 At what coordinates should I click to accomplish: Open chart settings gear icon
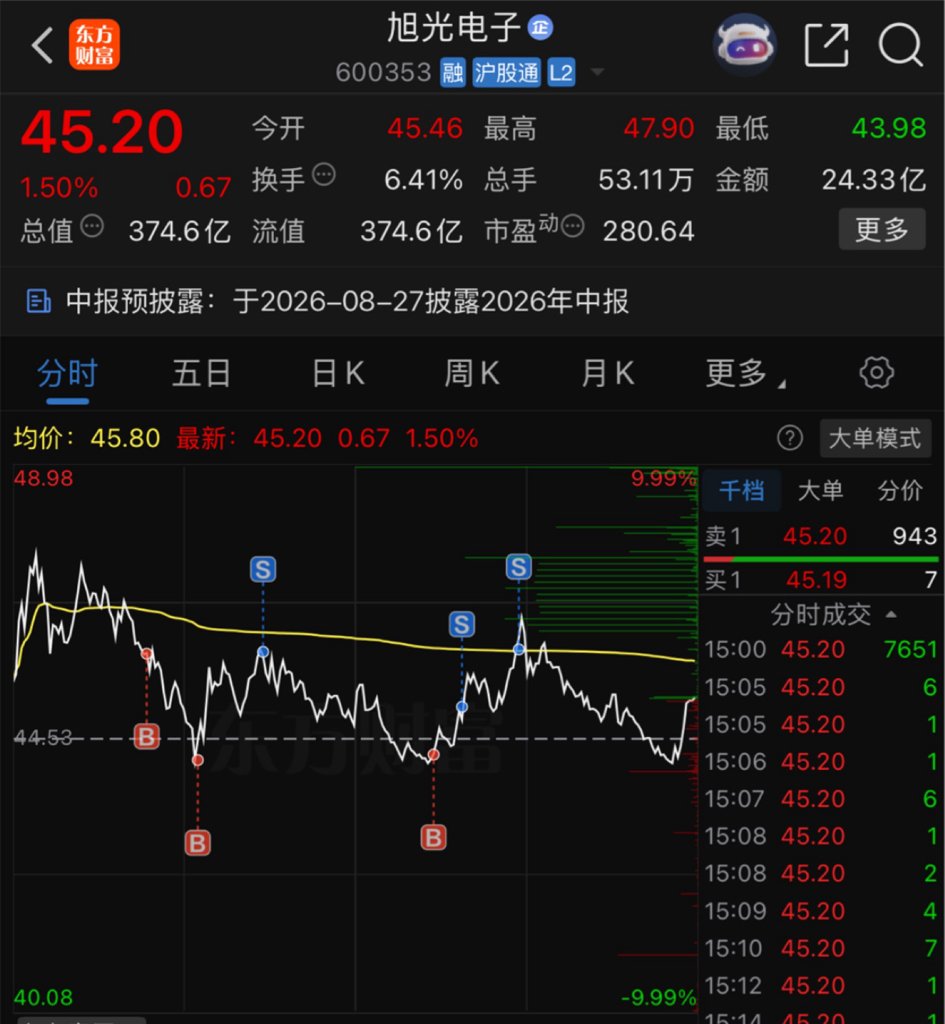pos(876,373)
